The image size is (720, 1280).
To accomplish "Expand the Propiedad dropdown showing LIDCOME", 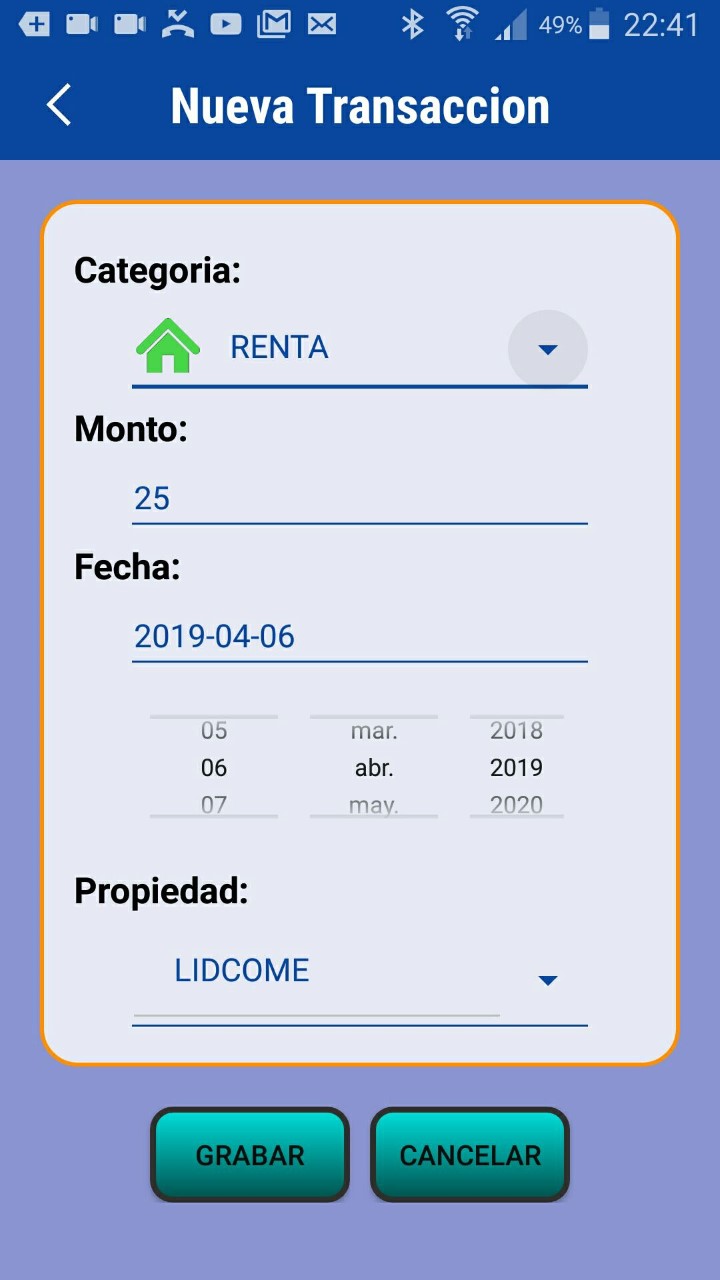I will [x=360, y=977].
